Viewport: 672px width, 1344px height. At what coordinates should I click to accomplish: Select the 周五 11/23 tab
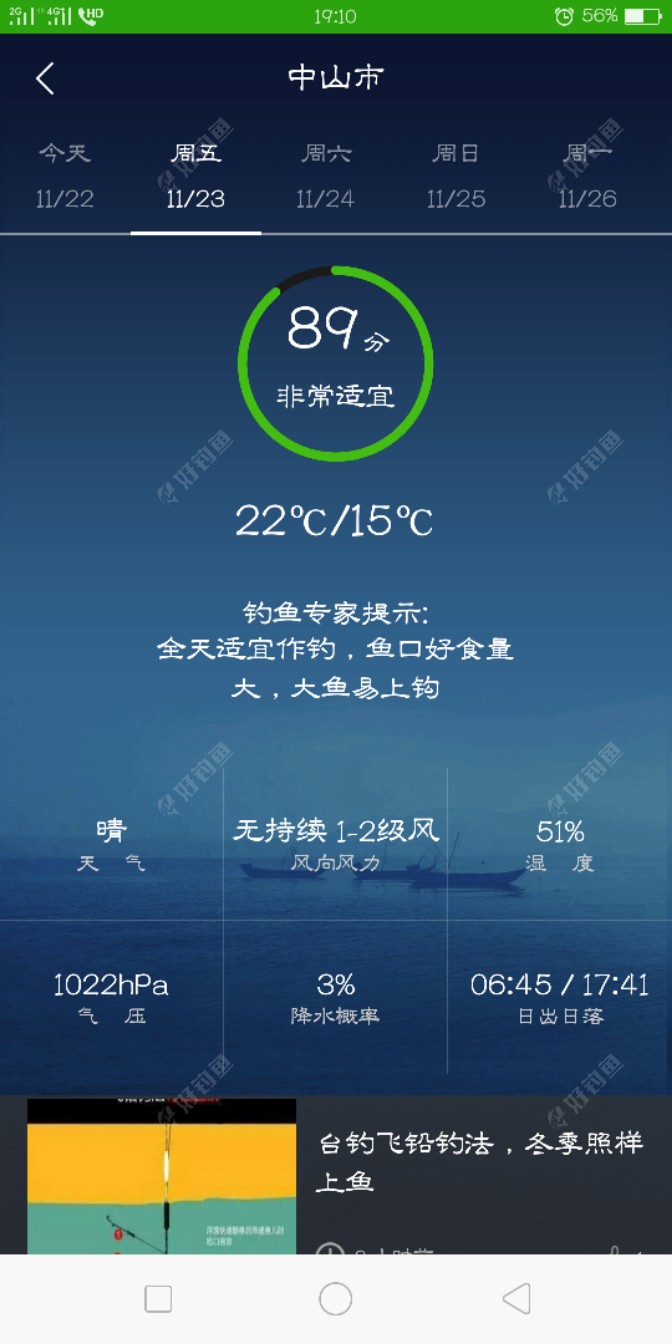(x=196, y=176)
